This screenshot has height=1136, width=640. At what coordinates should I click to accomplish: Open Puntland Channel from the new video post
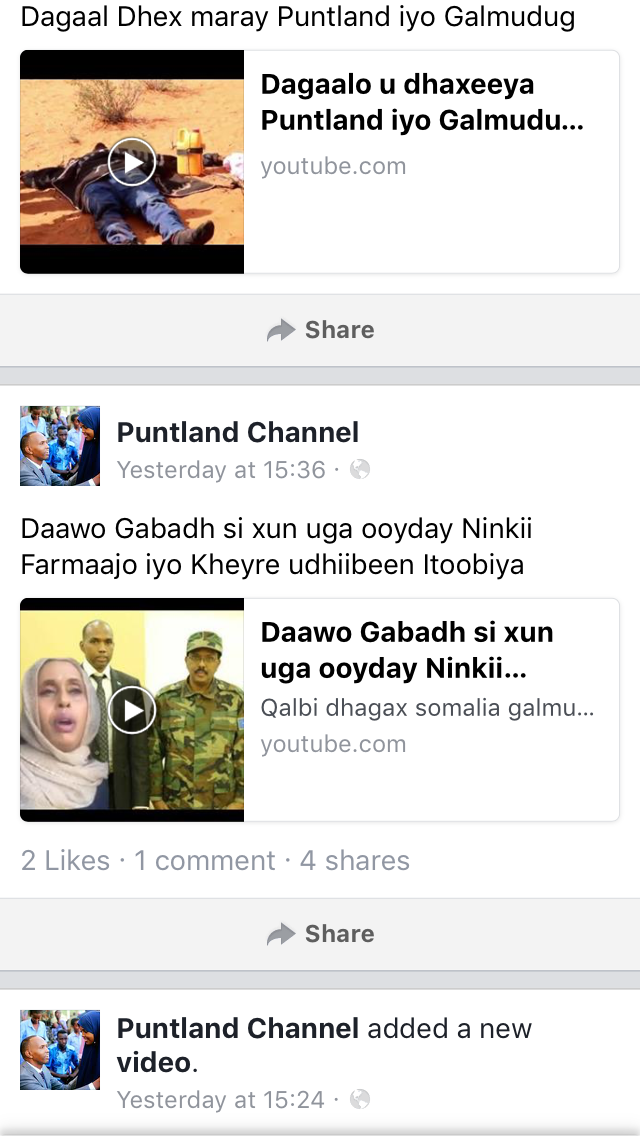point(238,1028)
